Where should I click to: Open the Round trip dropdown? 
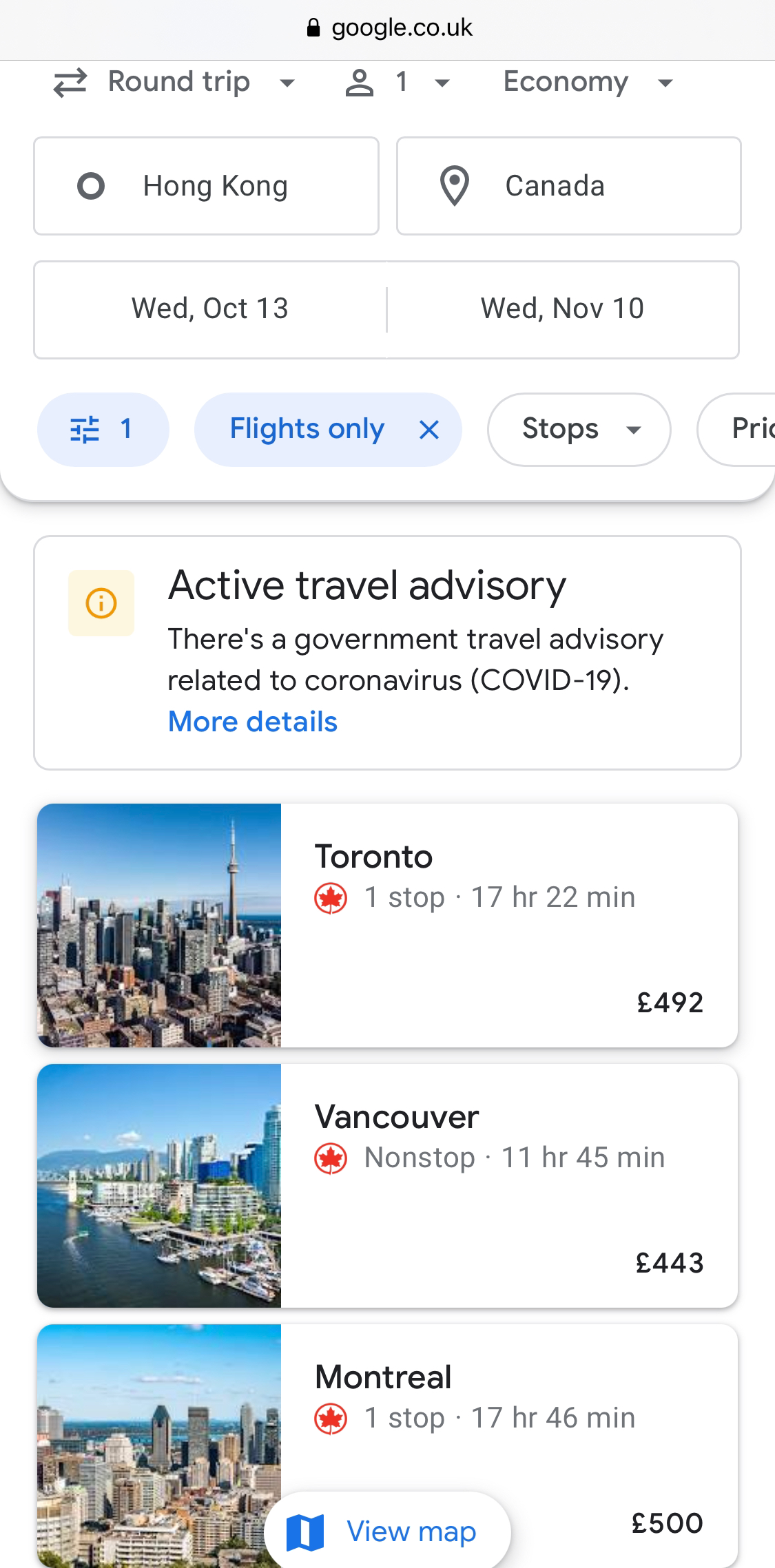coord(175,83)
